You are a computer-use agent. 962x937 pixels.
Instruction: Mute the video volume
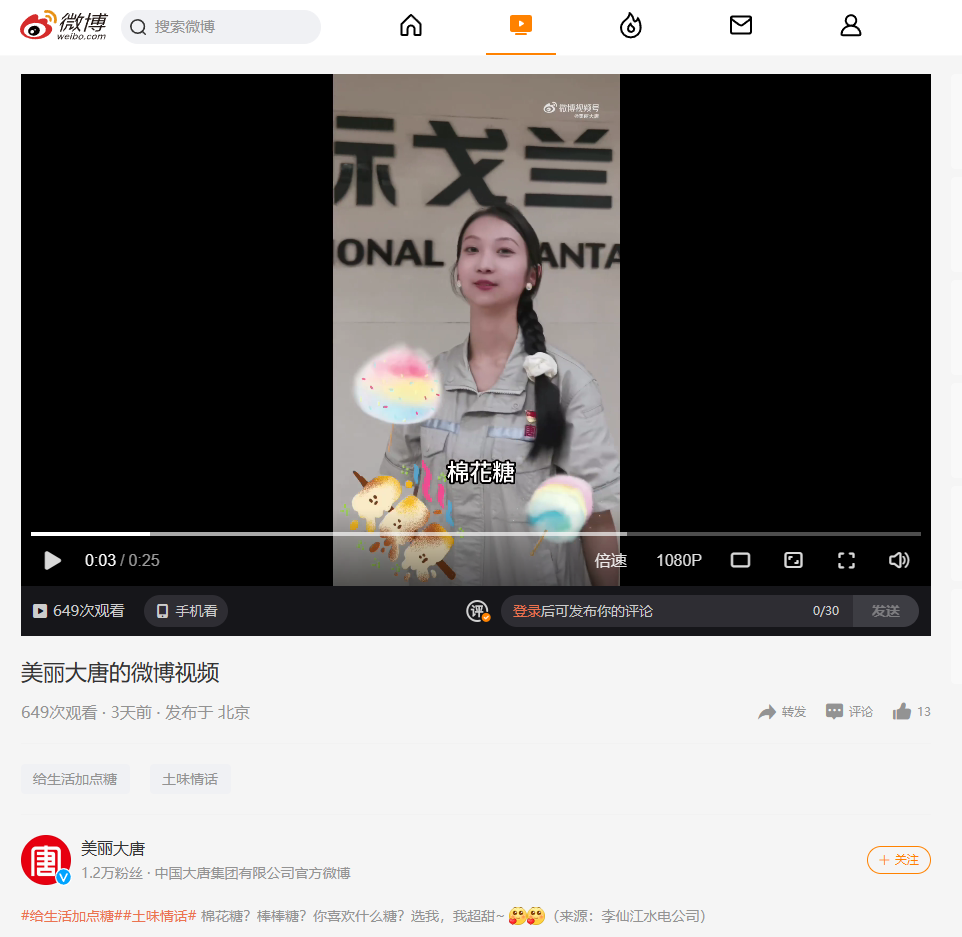tap(899, 560)
